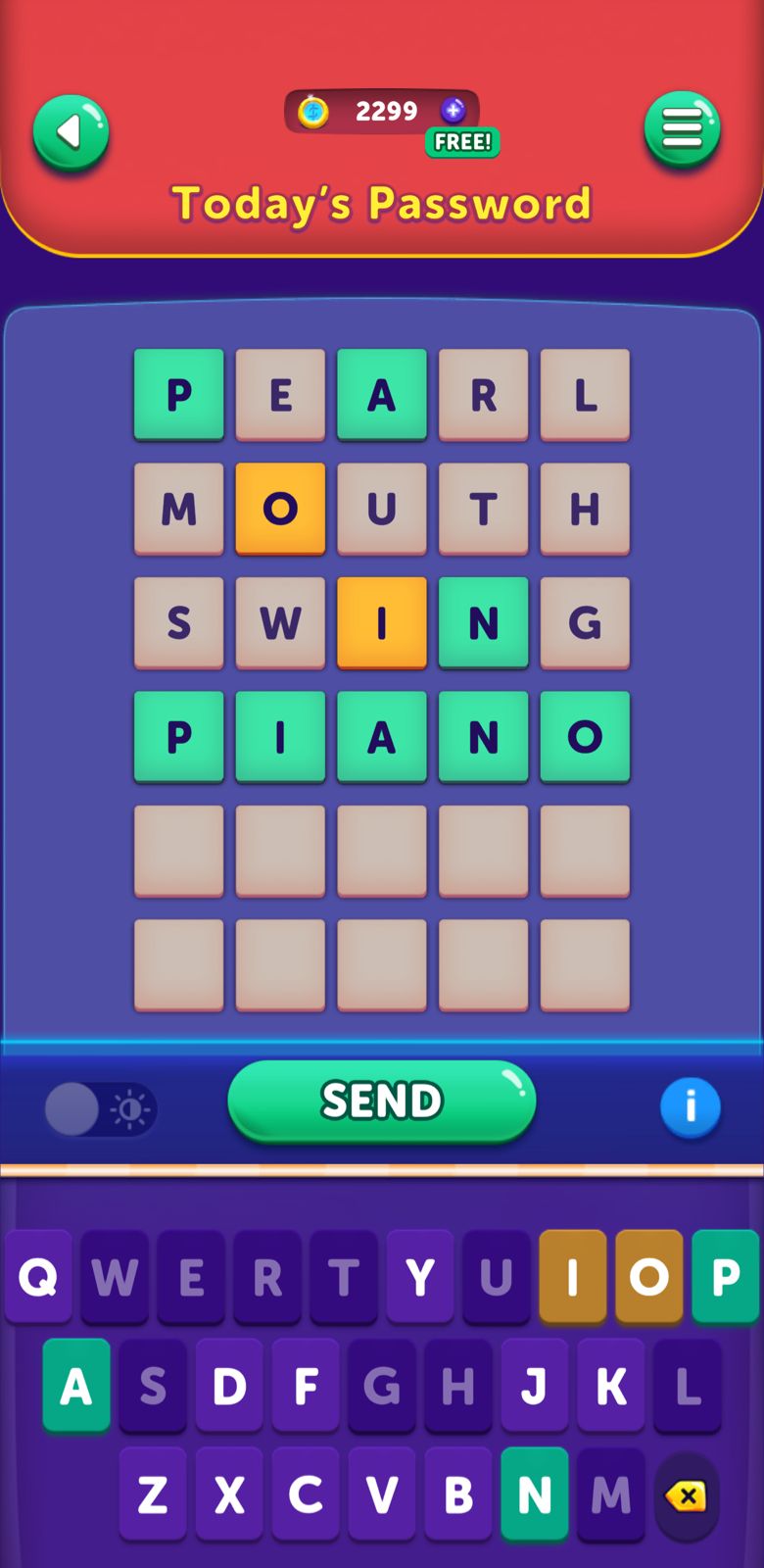Image resolution: width=764 pixels, height=1568 pixels.
Task: Submit the guess with SEND
Action: [381, 1101]
